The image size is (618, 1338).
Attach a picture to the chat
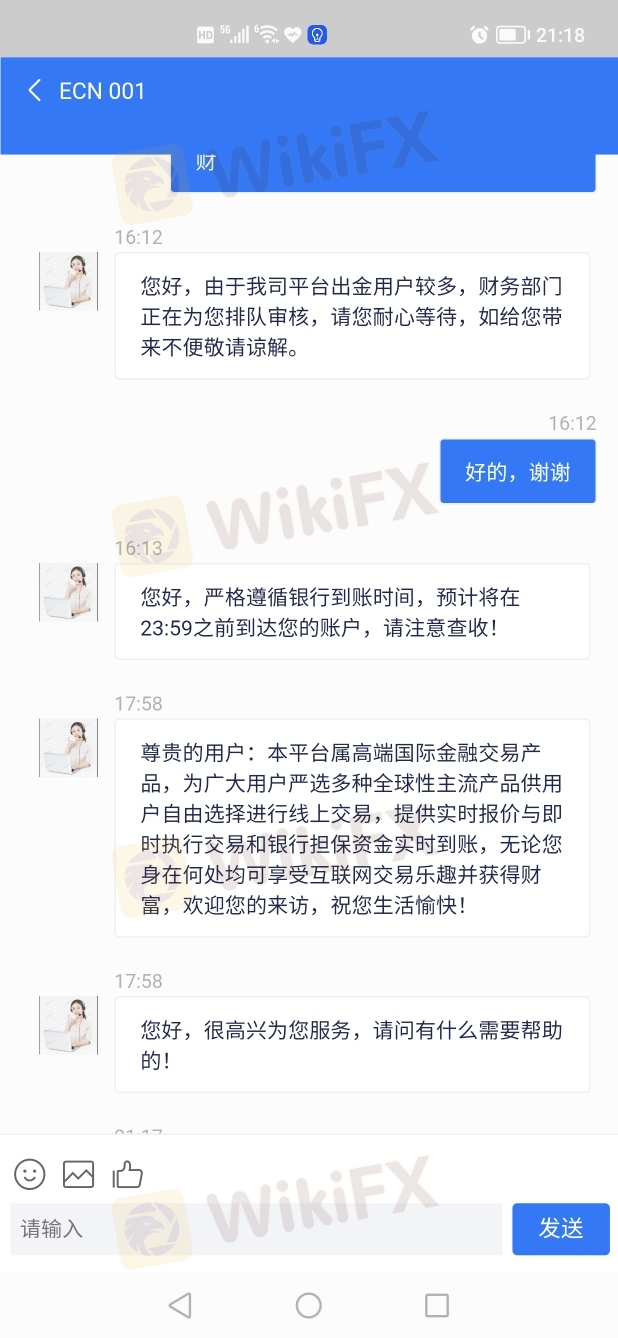(78, 1174)
